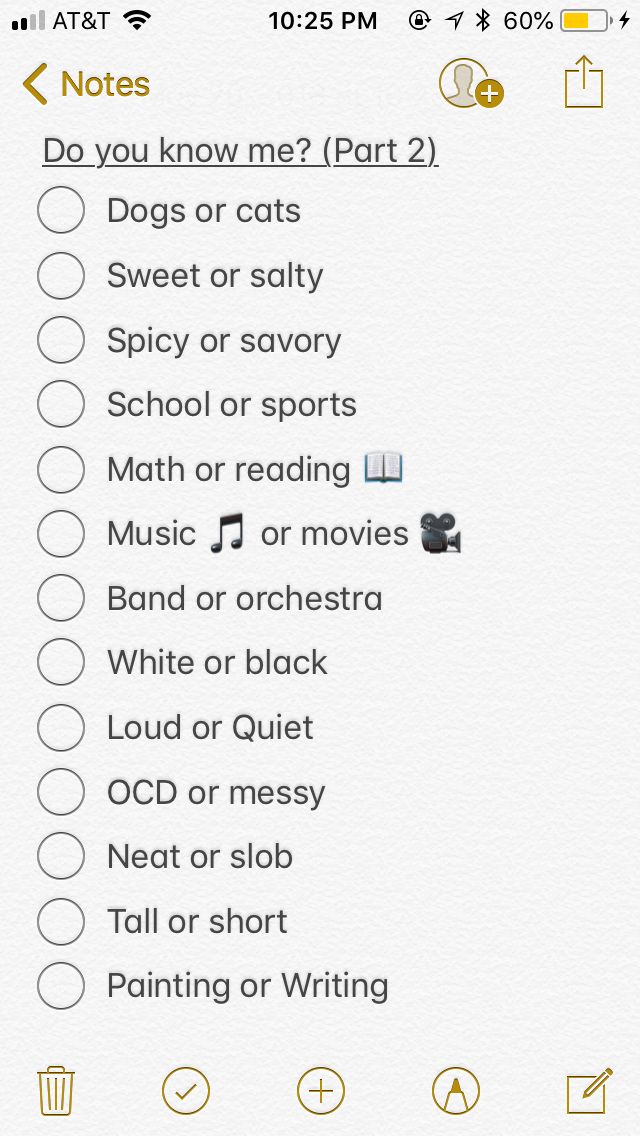Check the Painting or Writing item
Image resolution: width=640 pixels, height=1136 pixels.
tap(61, 985)
